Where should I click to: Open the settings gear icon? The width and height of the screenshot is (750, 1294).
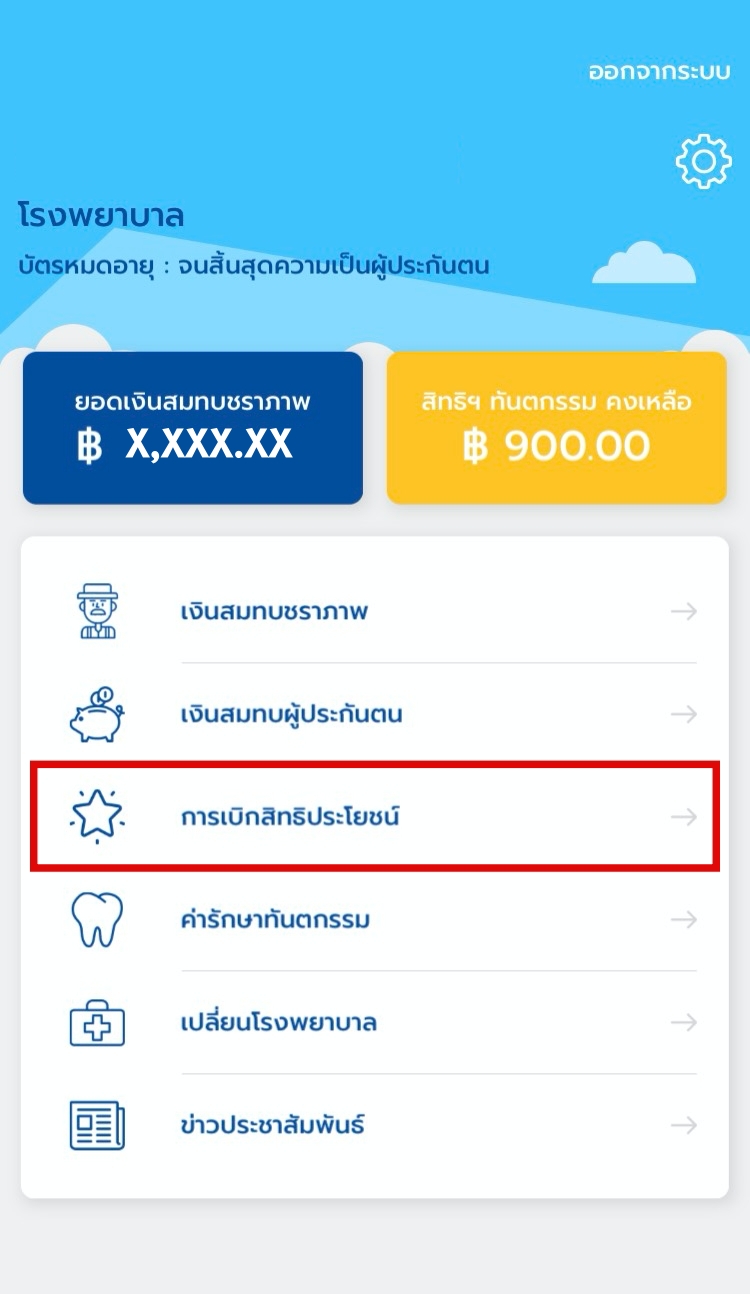704,160
